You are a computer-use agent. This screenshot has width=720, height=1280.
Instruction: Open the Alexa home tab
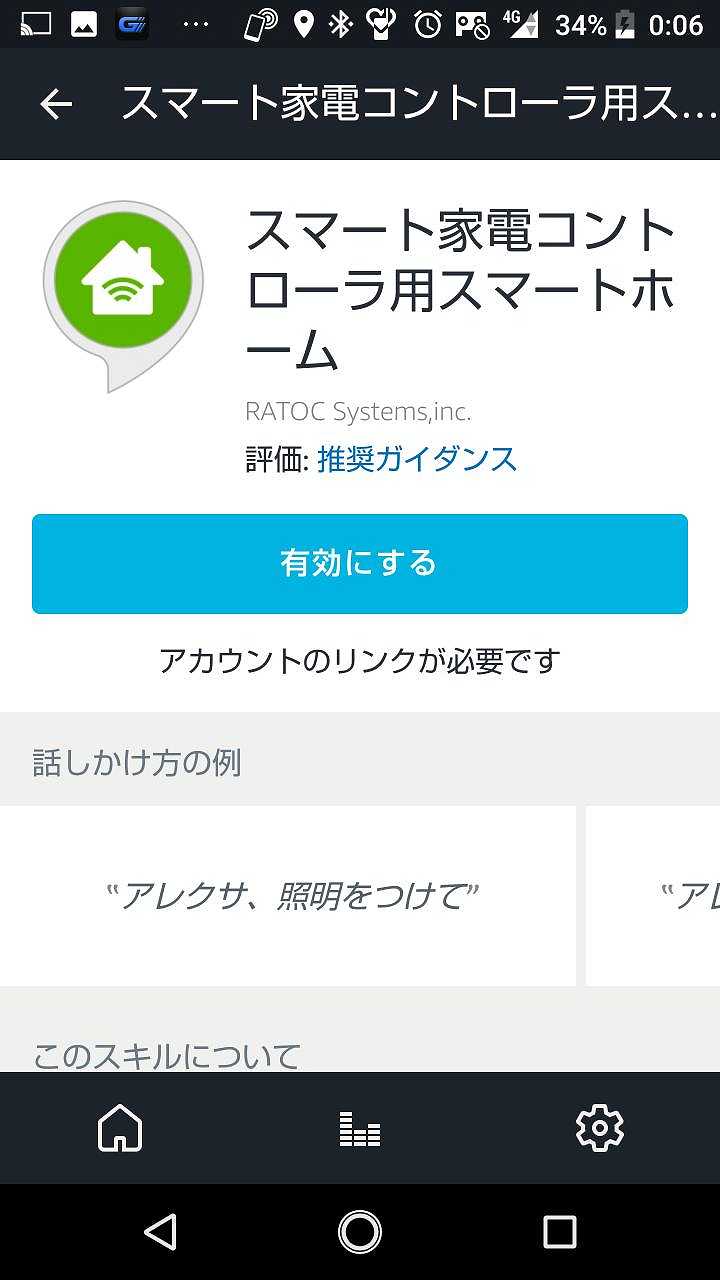[x=120, y=1129]
